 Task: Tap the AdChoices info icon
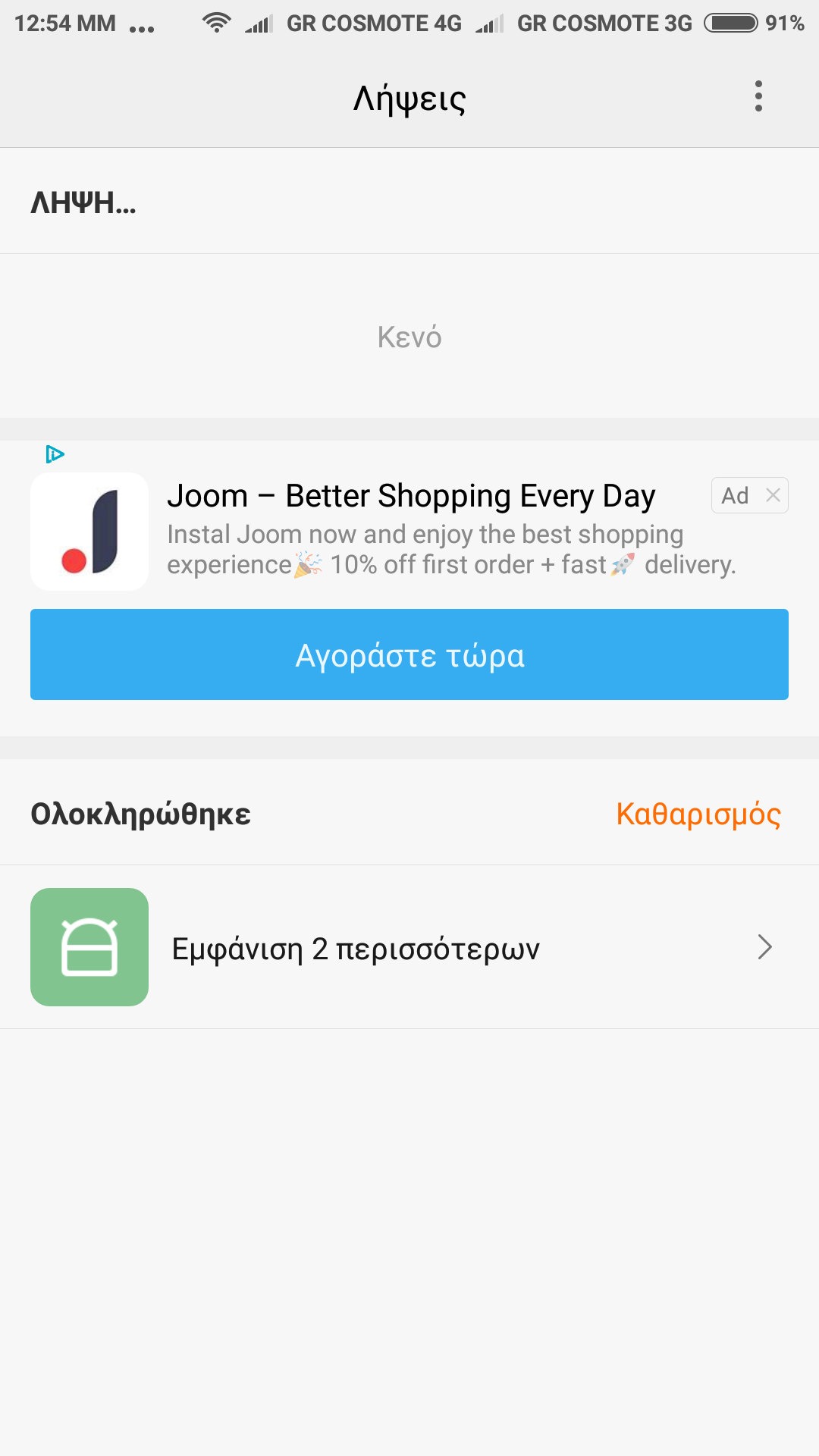pyautogui.click(x=55, y=454)
